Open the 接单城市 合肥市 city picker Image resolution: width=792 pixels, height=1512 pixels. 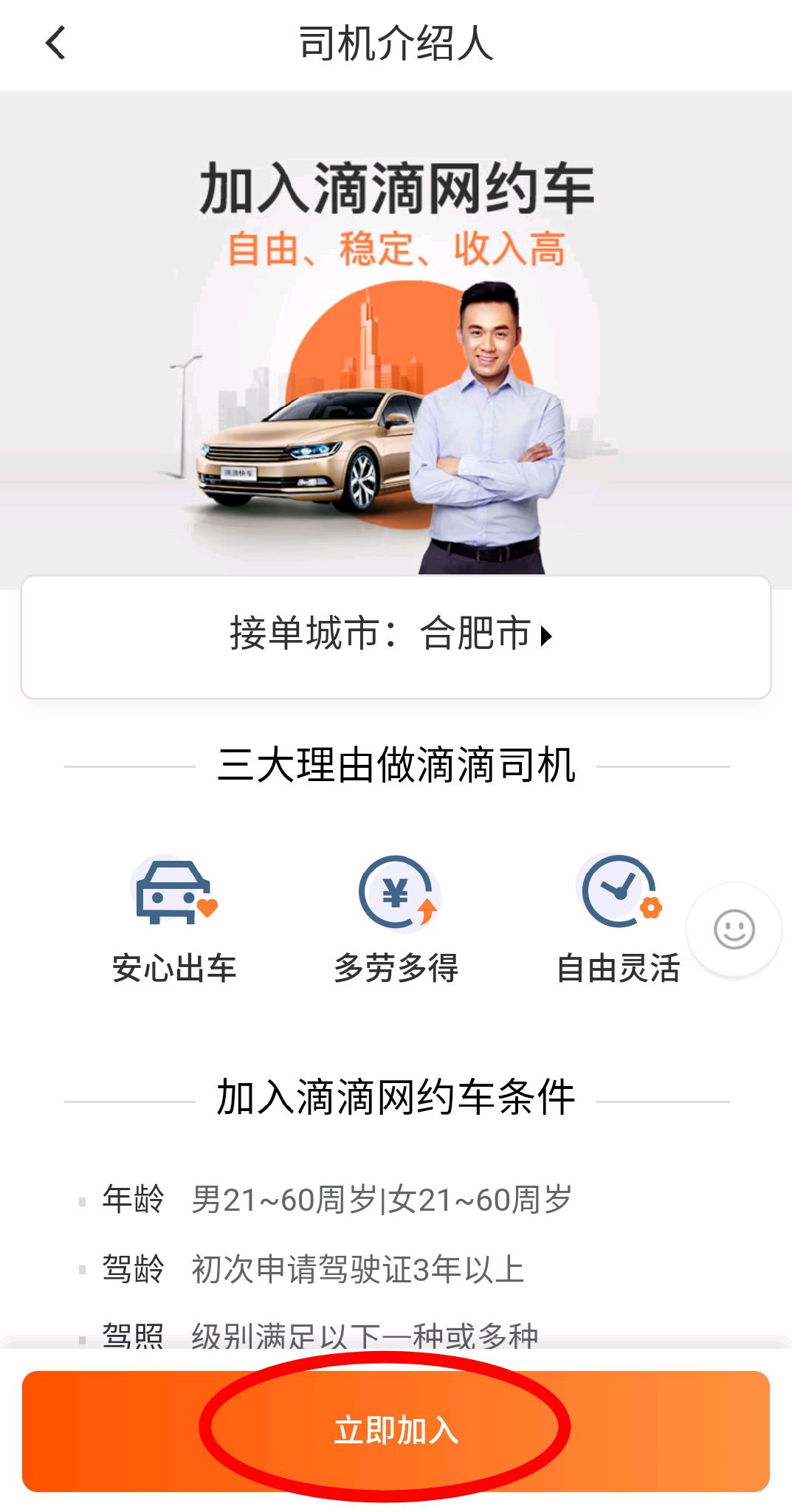click(396, 635)
